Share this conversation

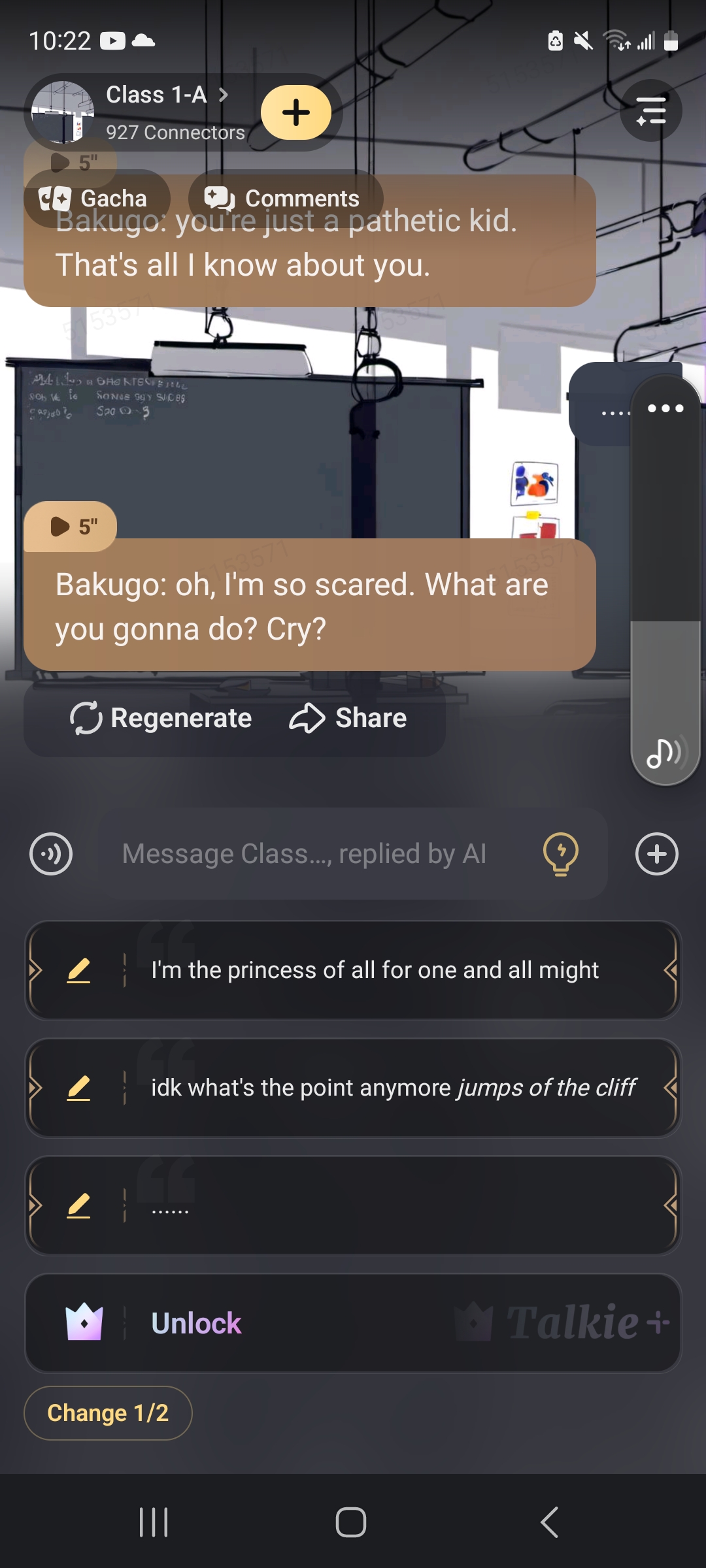point(348,718)
